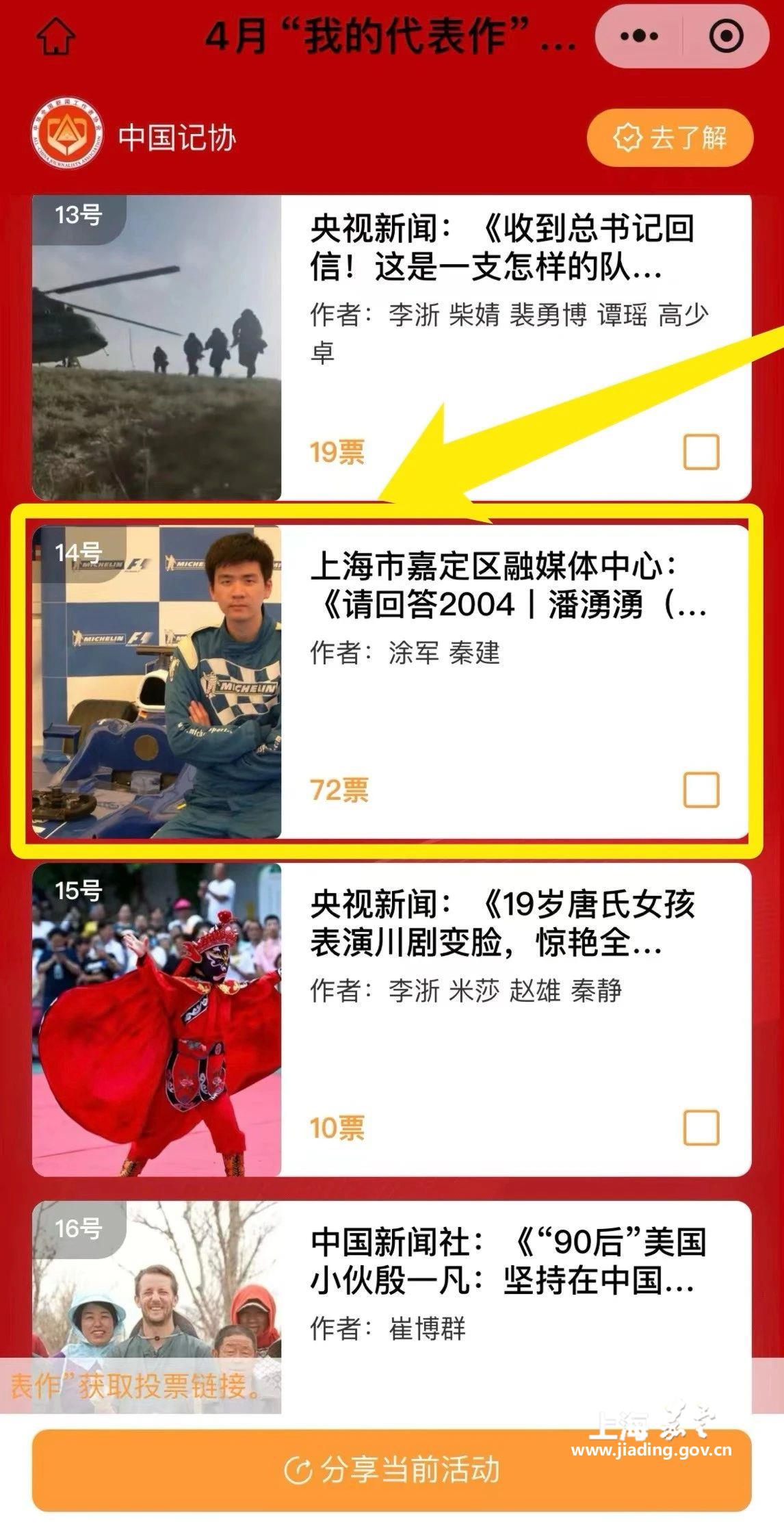Check the vote box for entry 13号

point(701,452)
